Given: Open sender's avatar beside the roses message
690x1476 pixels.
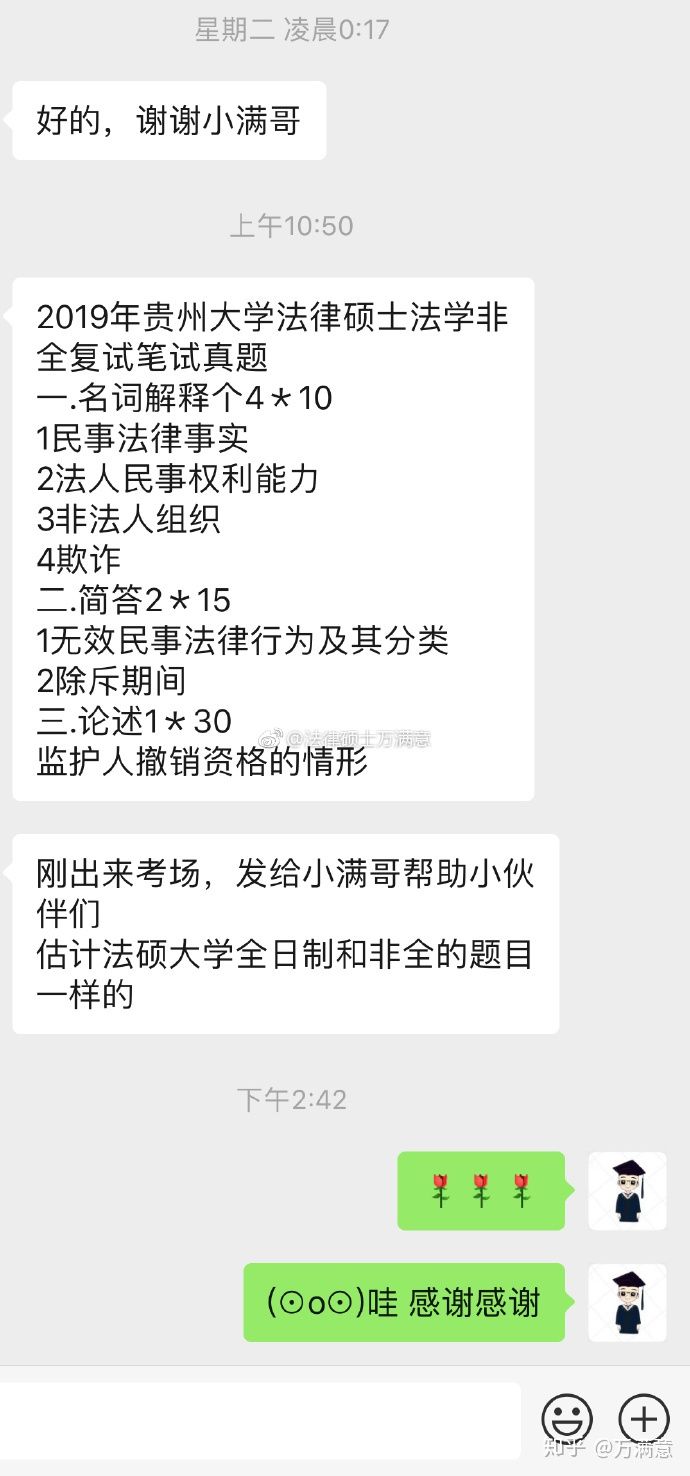Looking at the screenshot, I should click(x=627, y=1191).
